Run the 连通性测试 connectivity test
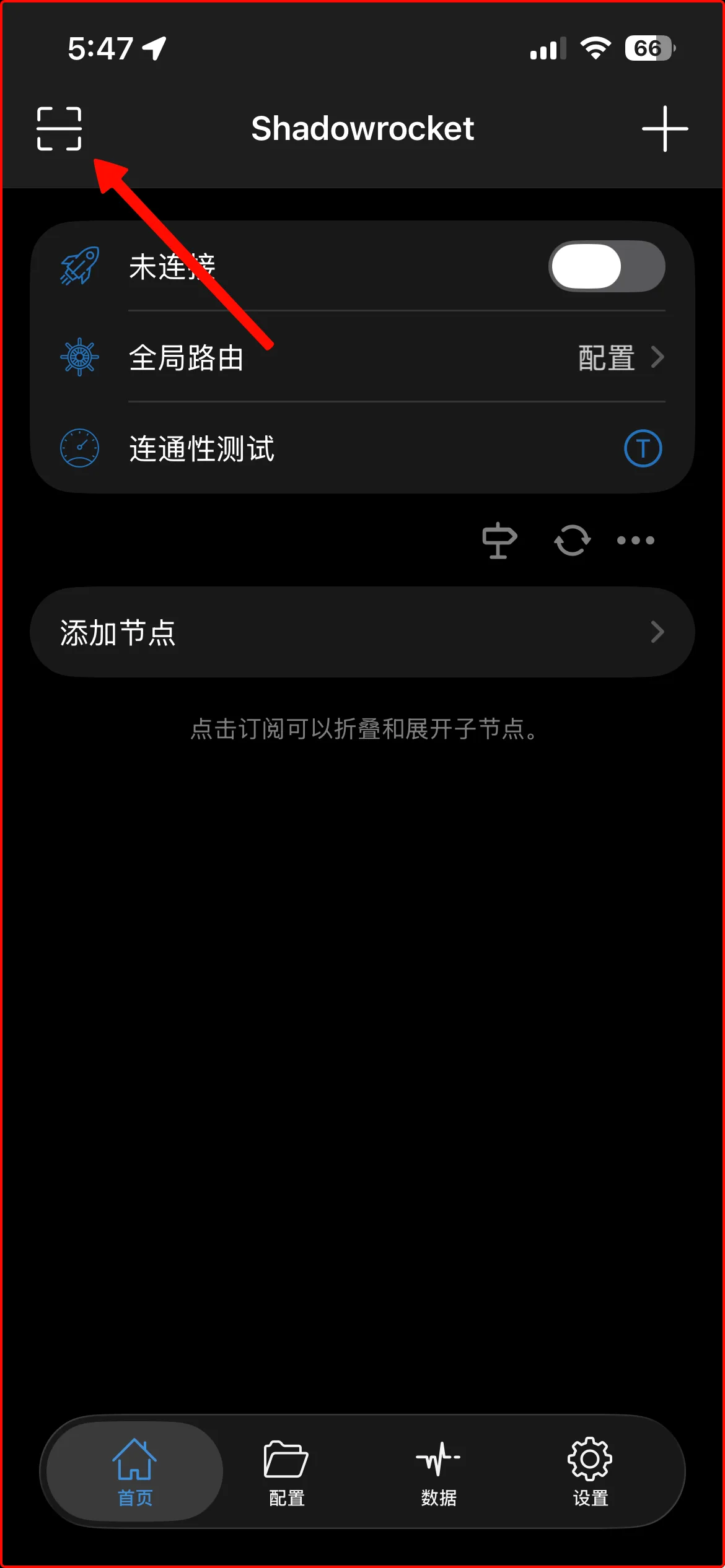 (x=362, y=448)
